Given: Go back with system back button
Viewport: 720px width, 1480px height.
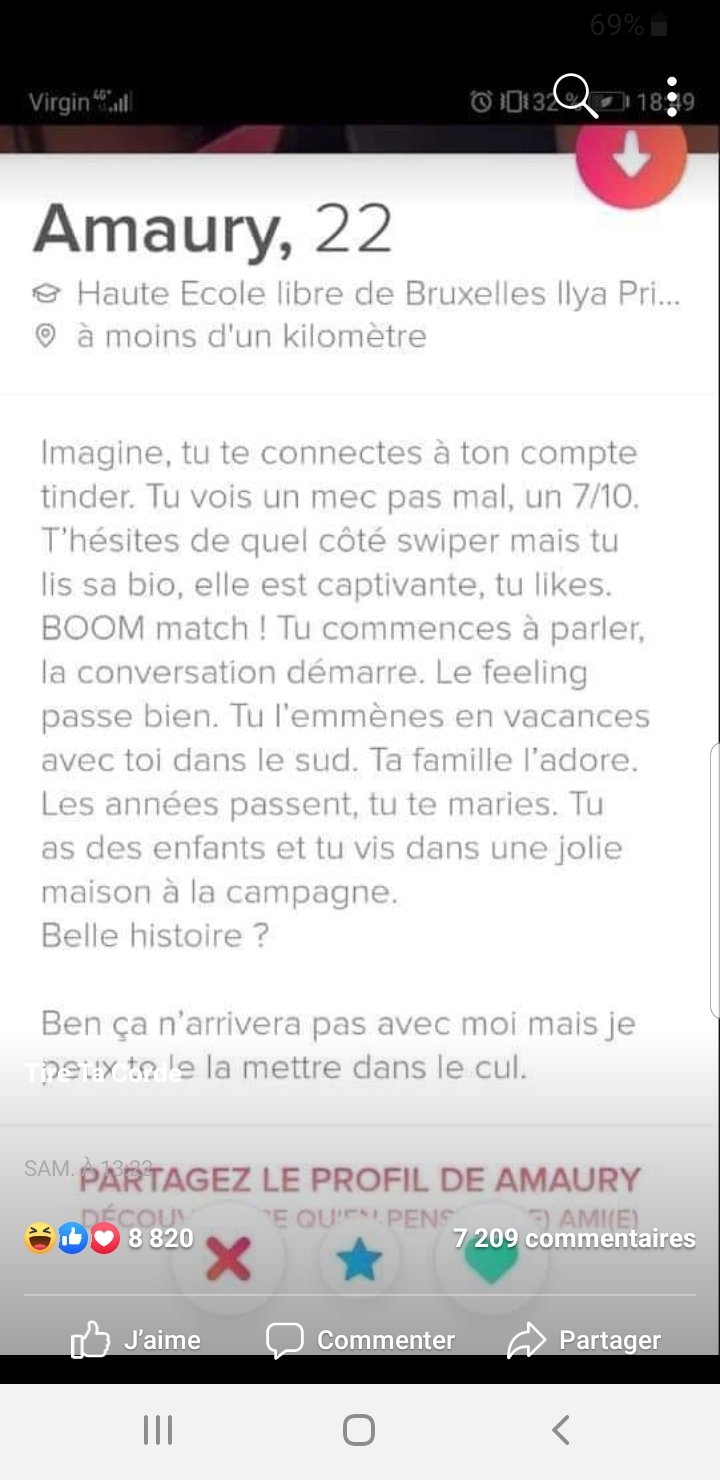Looking at the screenshot, I should coord(561,1430).
